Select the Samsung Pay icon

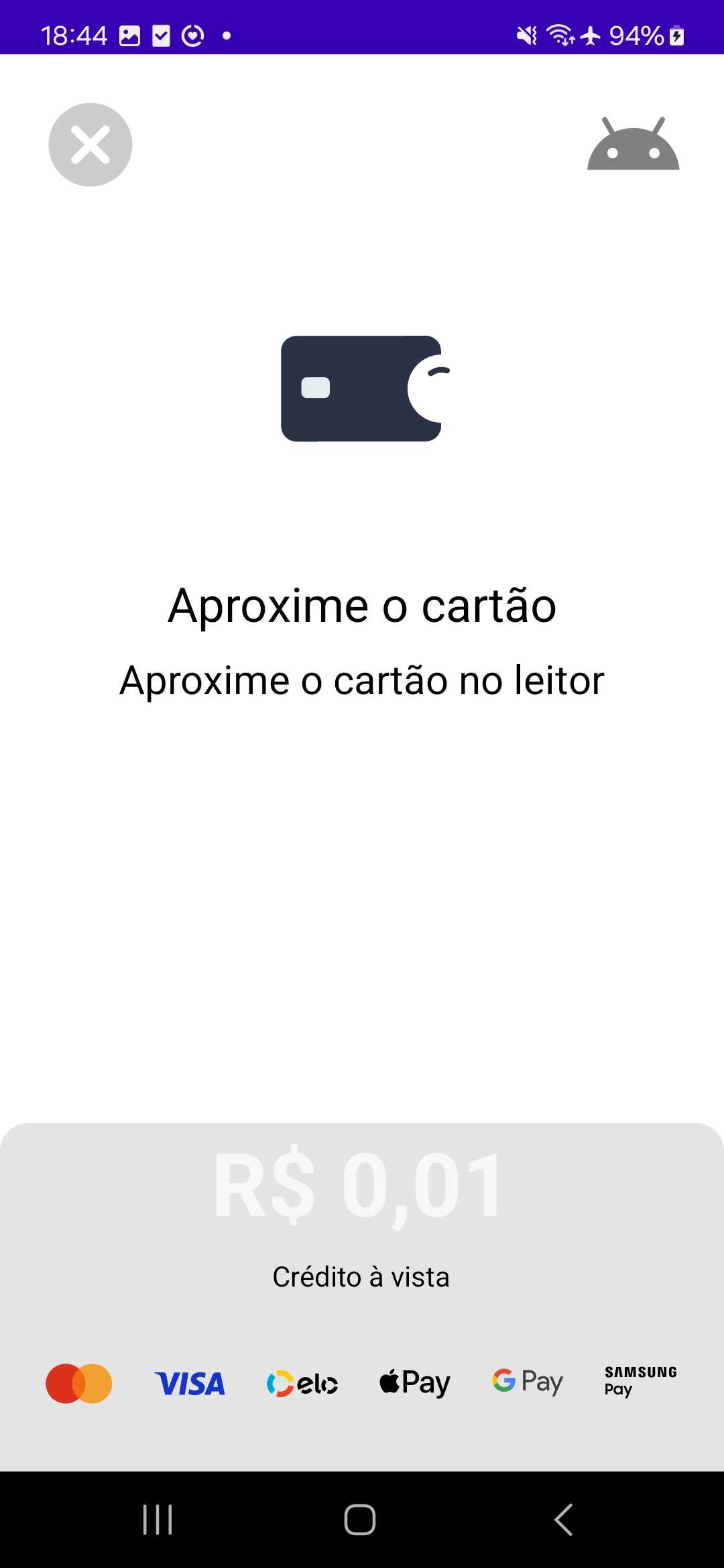coord(639,1383)
